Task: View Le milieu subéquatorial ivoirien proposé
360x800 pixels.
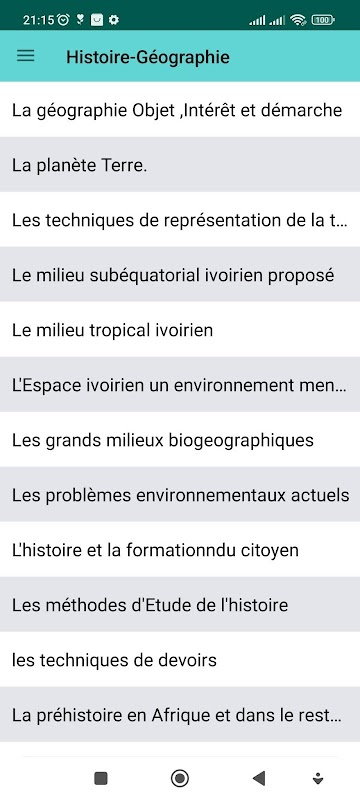Action: (180, 275)
